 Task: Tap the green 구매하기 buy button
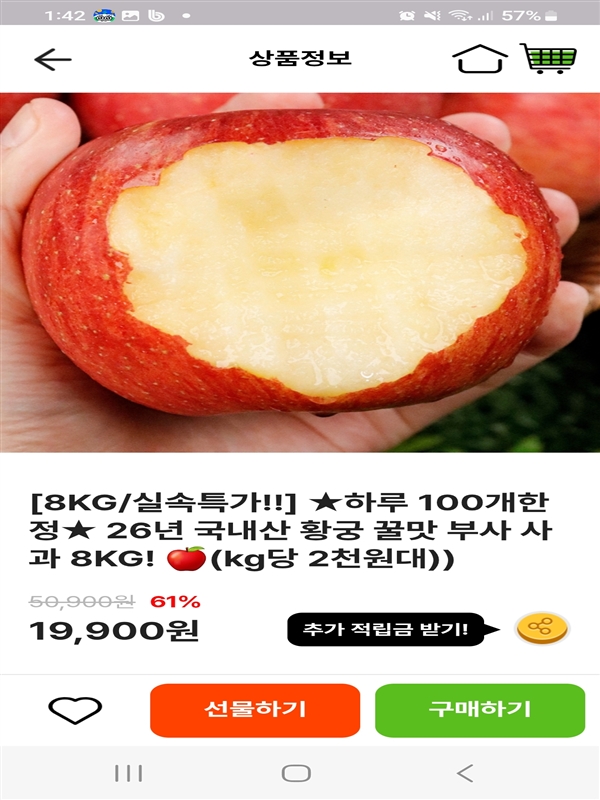coord(479,710)
